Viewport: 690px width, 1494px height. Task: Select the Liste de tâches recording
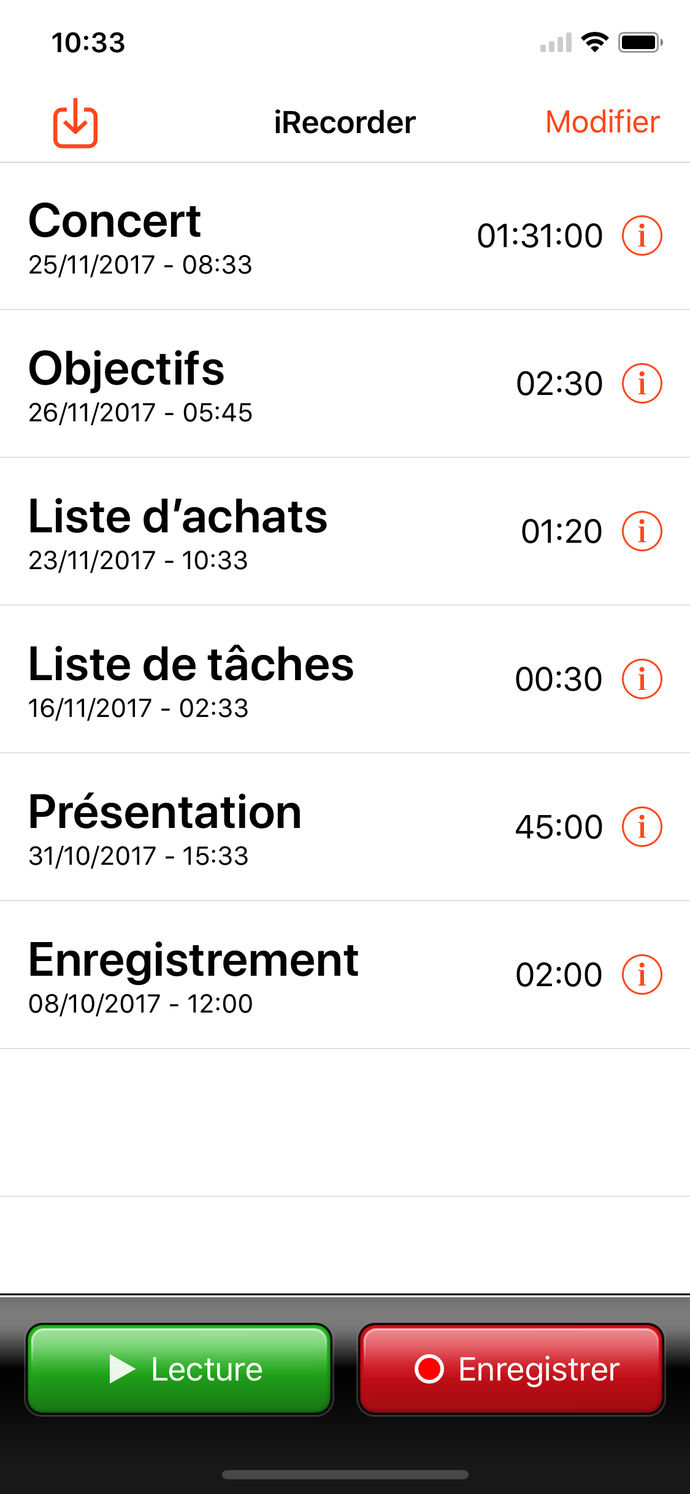[x=300, y=680]
